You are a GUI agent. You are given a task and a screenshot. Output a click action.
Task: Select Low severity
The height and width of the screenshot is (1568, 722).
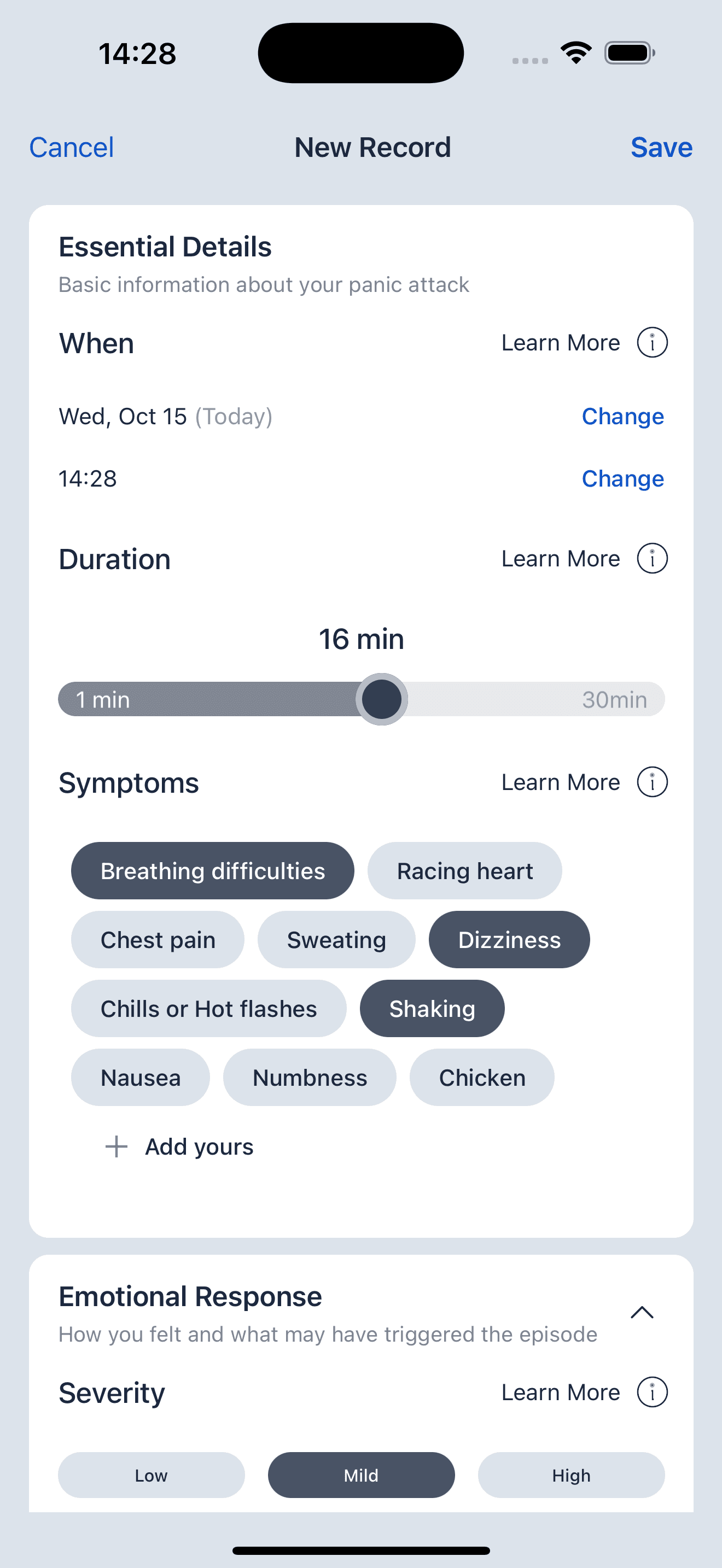151,1475
